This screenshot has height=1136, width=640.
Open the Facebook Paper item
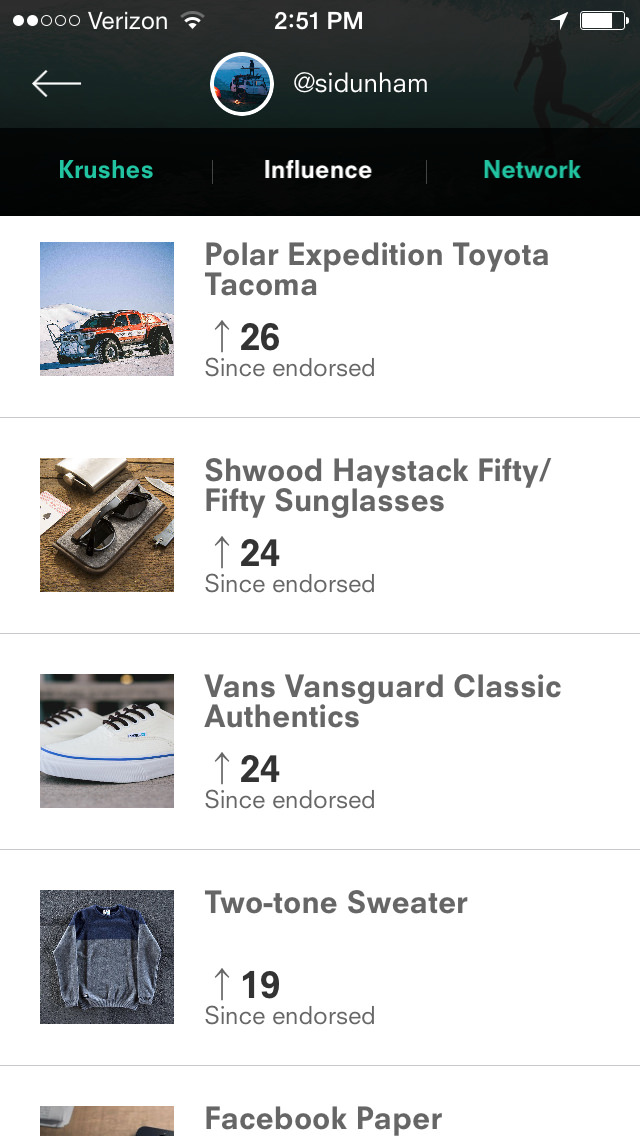pos(323,1118)
